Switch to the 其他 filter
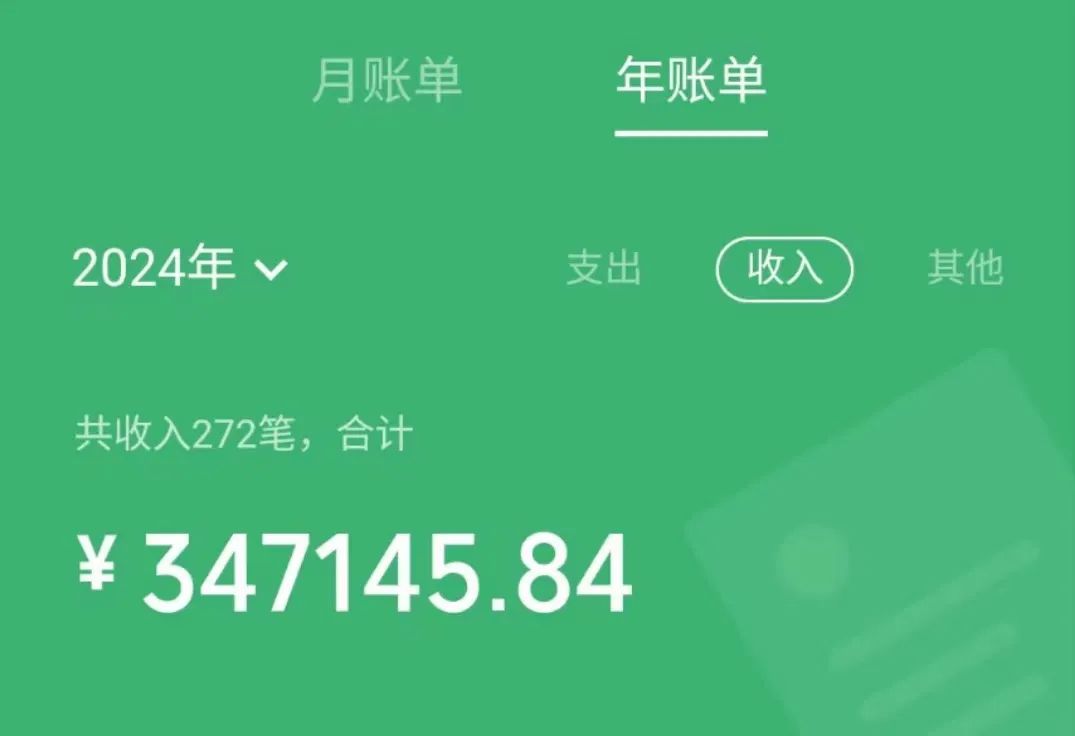The image size is (1075, 736). (x=964, y=268)
